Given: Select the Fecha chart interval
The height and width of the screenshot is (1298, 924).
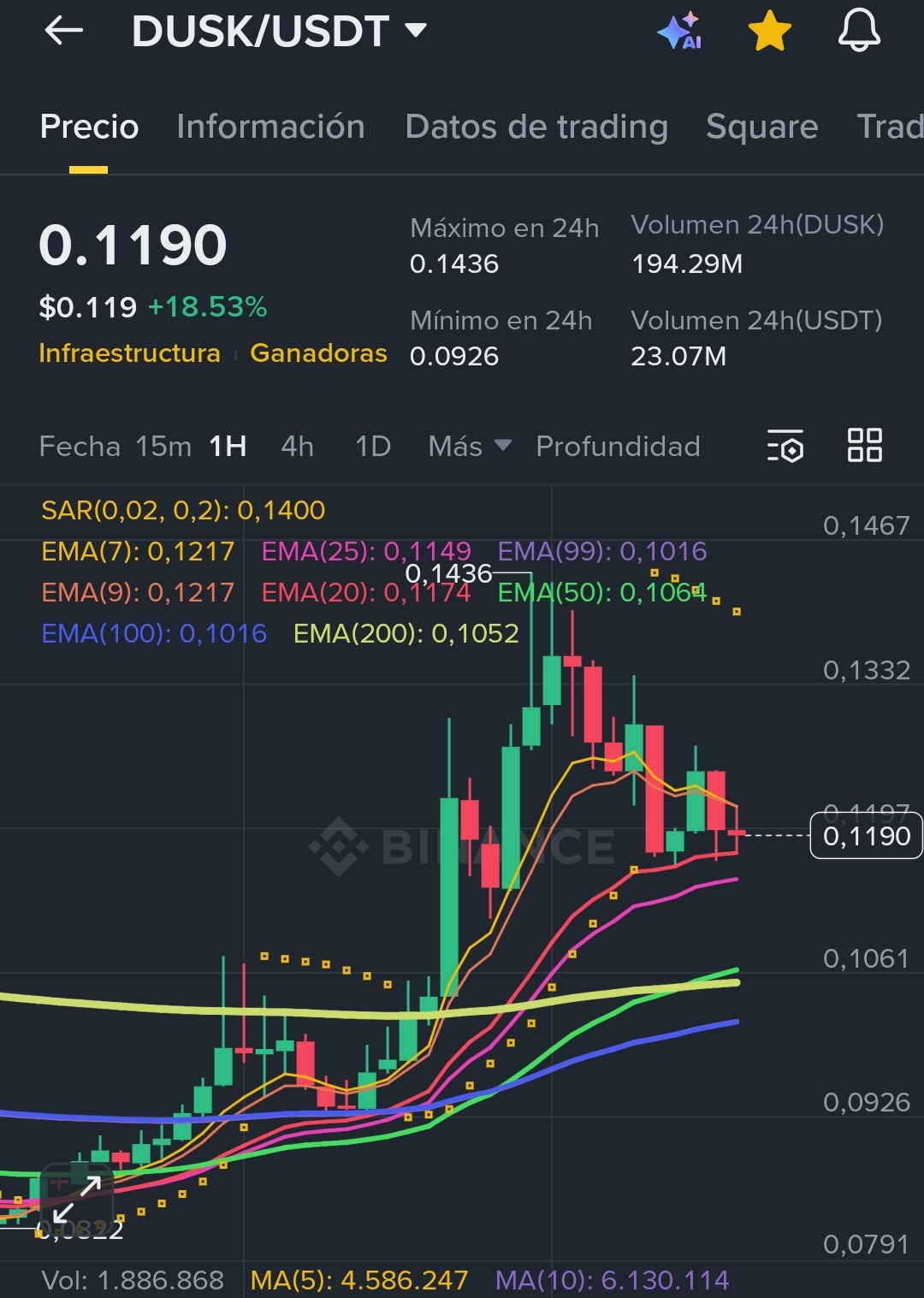Looking at the screenshot, I should 80,447.
